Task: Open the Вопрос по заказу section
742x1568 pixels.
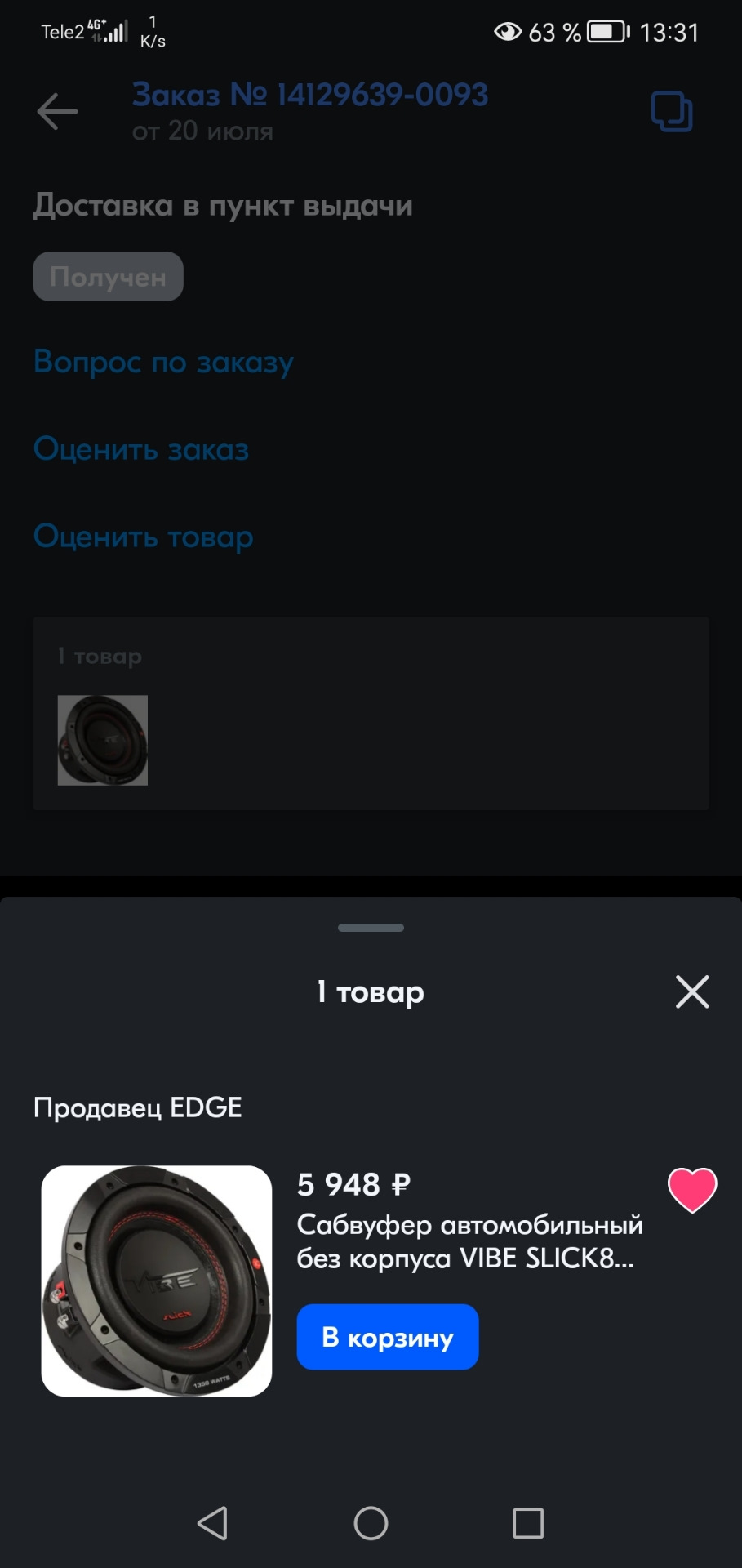Action: 162,362
